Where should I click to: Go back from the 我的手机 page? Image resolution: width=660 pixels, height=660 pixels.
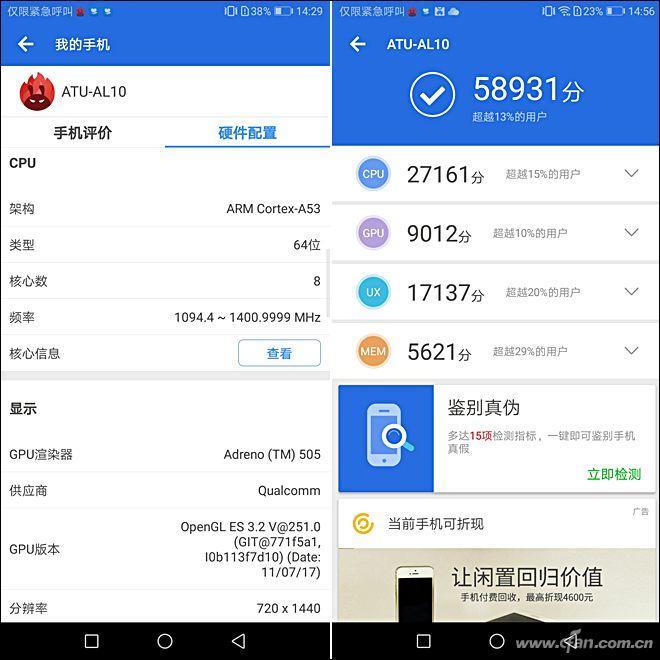pyautogui.click(x=26, y=44)
